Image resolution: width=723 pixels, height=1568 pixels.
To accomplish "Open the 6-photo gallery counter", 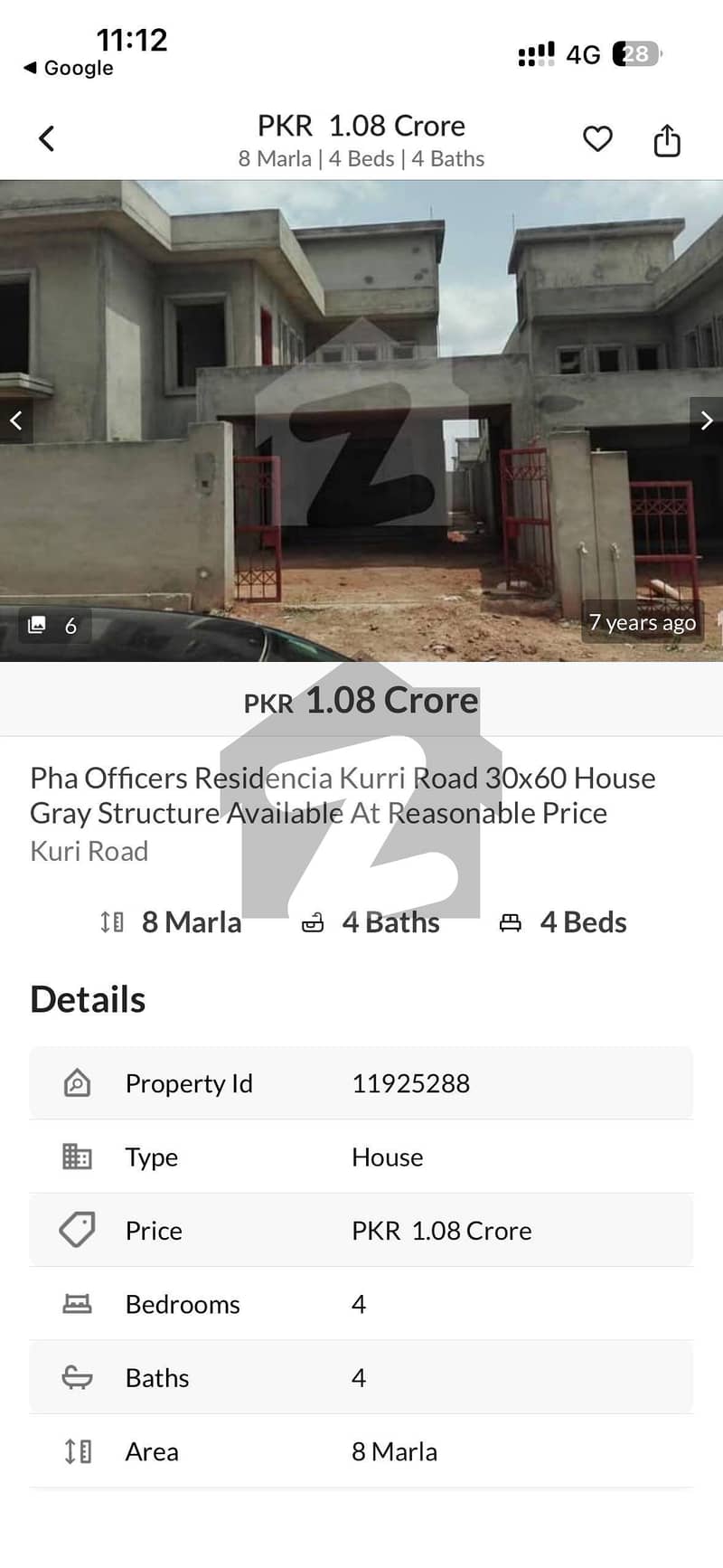I will tap(53, 625).
